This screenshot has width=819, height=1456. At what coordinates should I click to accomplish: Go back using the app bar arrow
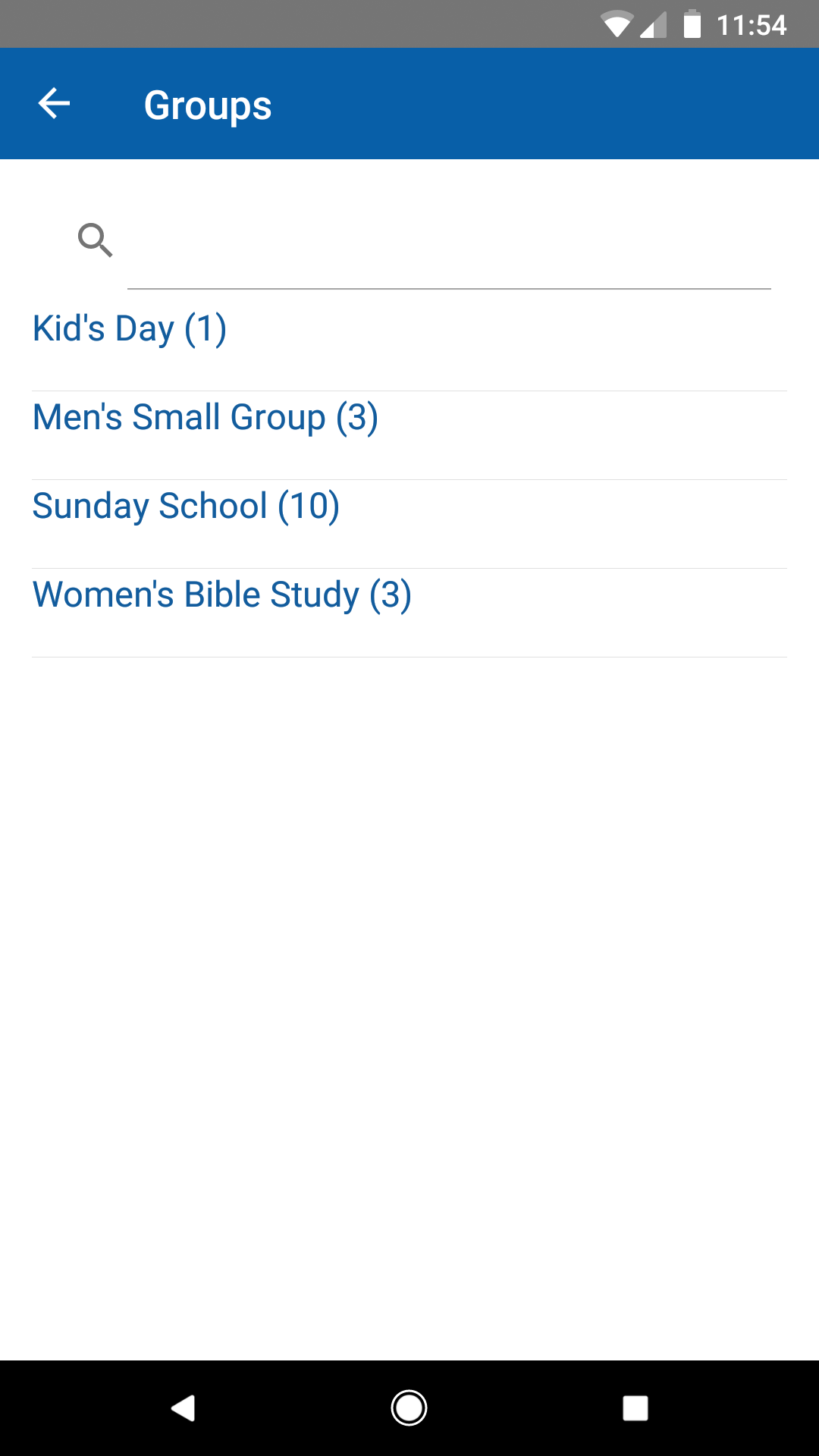pyautogui.click(x=54, y=104)
